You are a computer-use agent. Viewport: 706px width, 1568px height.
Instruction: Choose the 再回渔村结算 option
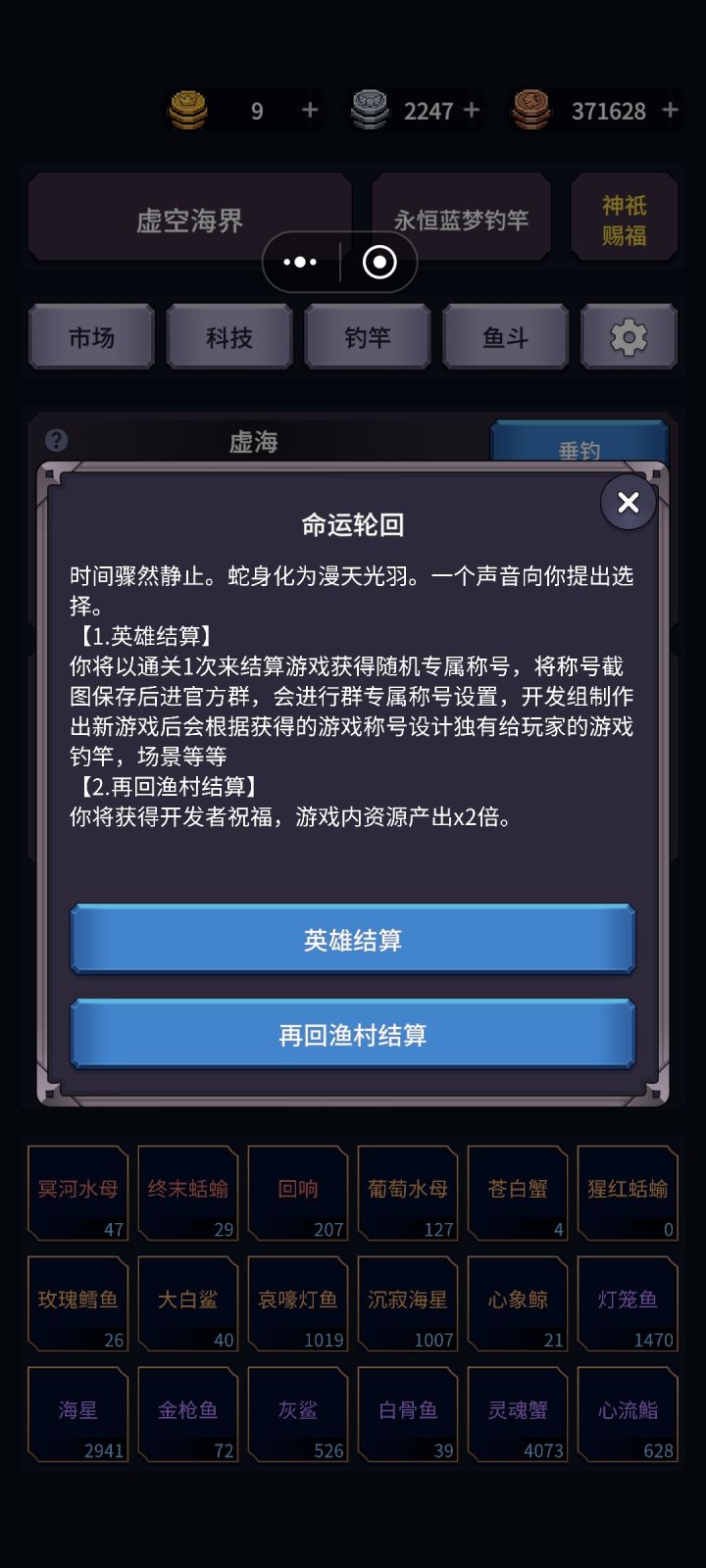(x=353, y=1037)
